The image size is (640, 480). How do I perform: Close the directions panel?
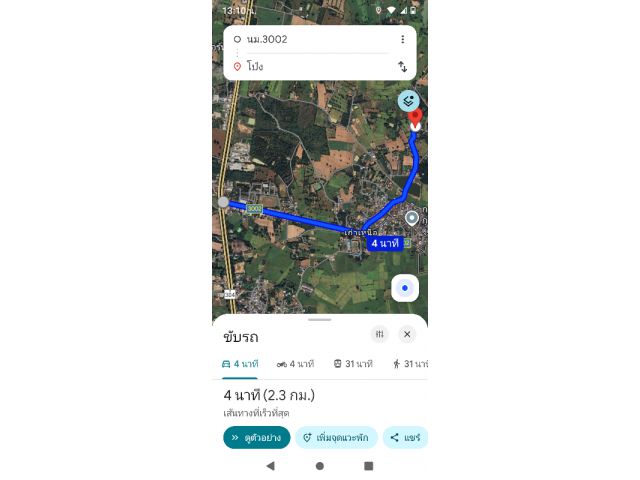click(407, 334)
